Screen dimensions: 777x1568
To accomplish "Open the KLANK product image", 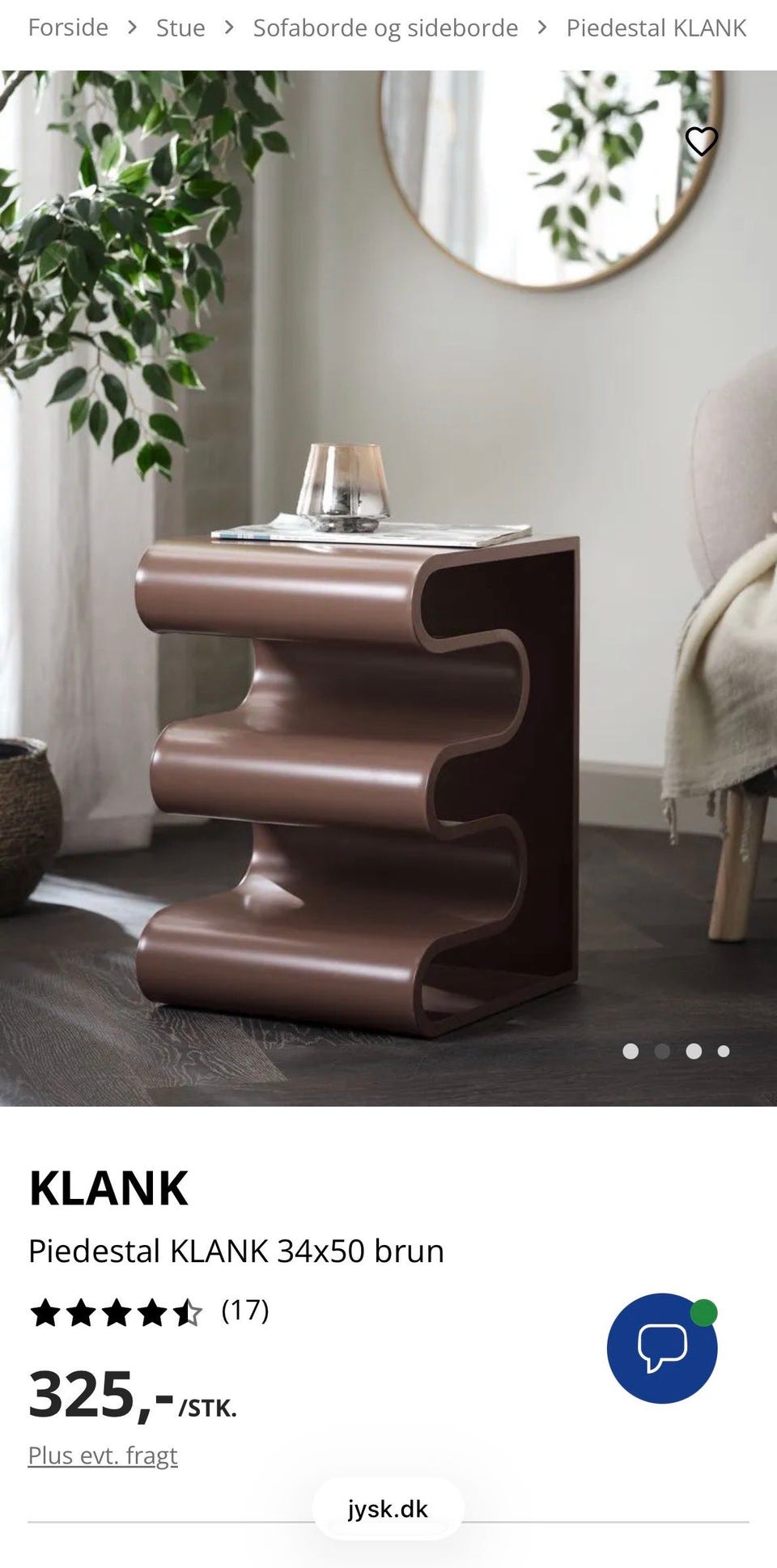I will tap(388, 589).
